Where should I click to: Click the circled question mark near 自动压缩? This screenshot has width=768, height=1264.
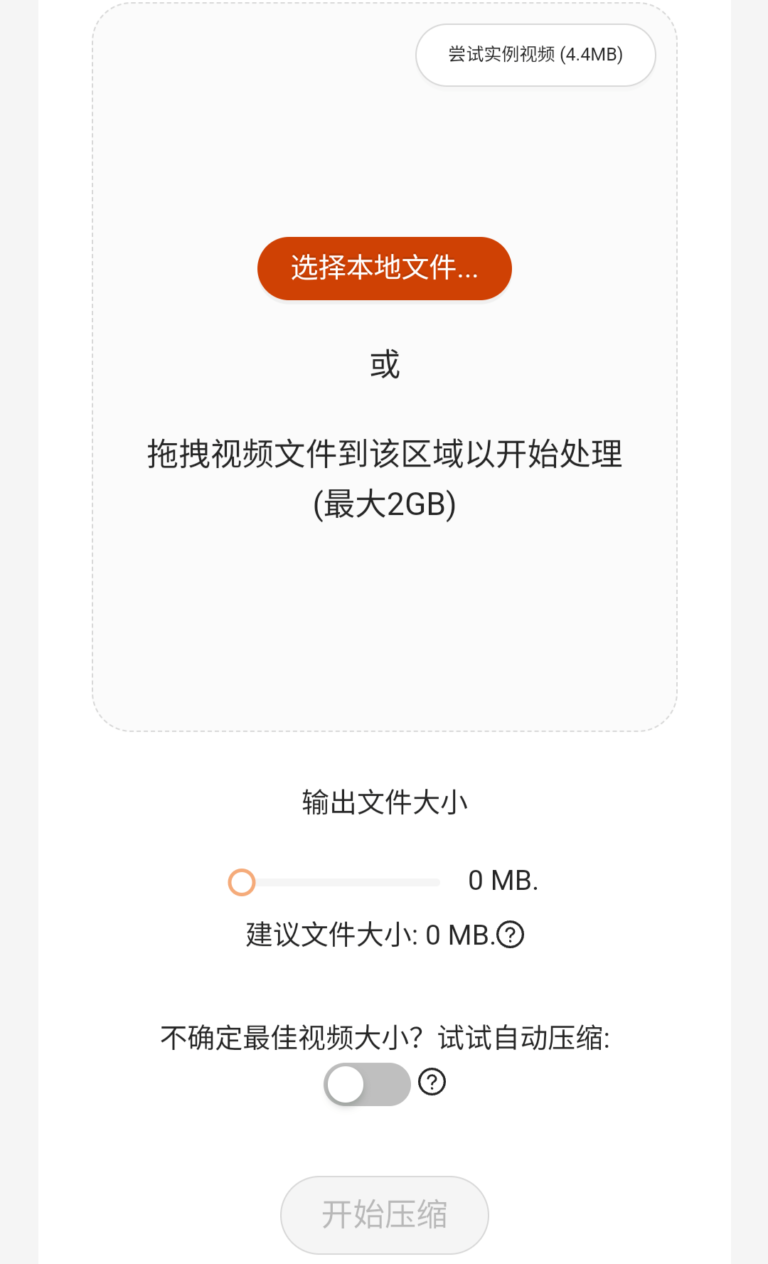(x=430, y=1083)
